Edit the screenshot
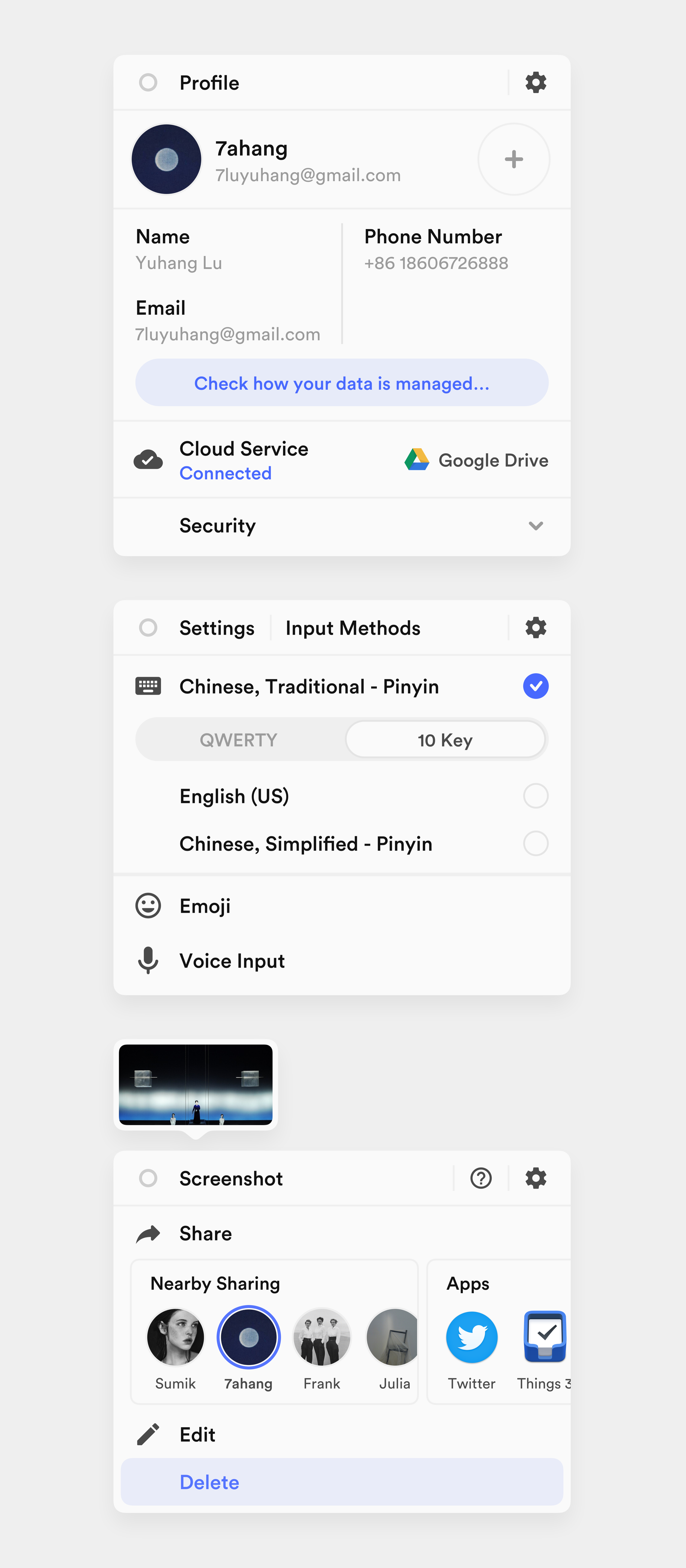The width and height of the screenshot is (686, 1568). coord(197,1435)
